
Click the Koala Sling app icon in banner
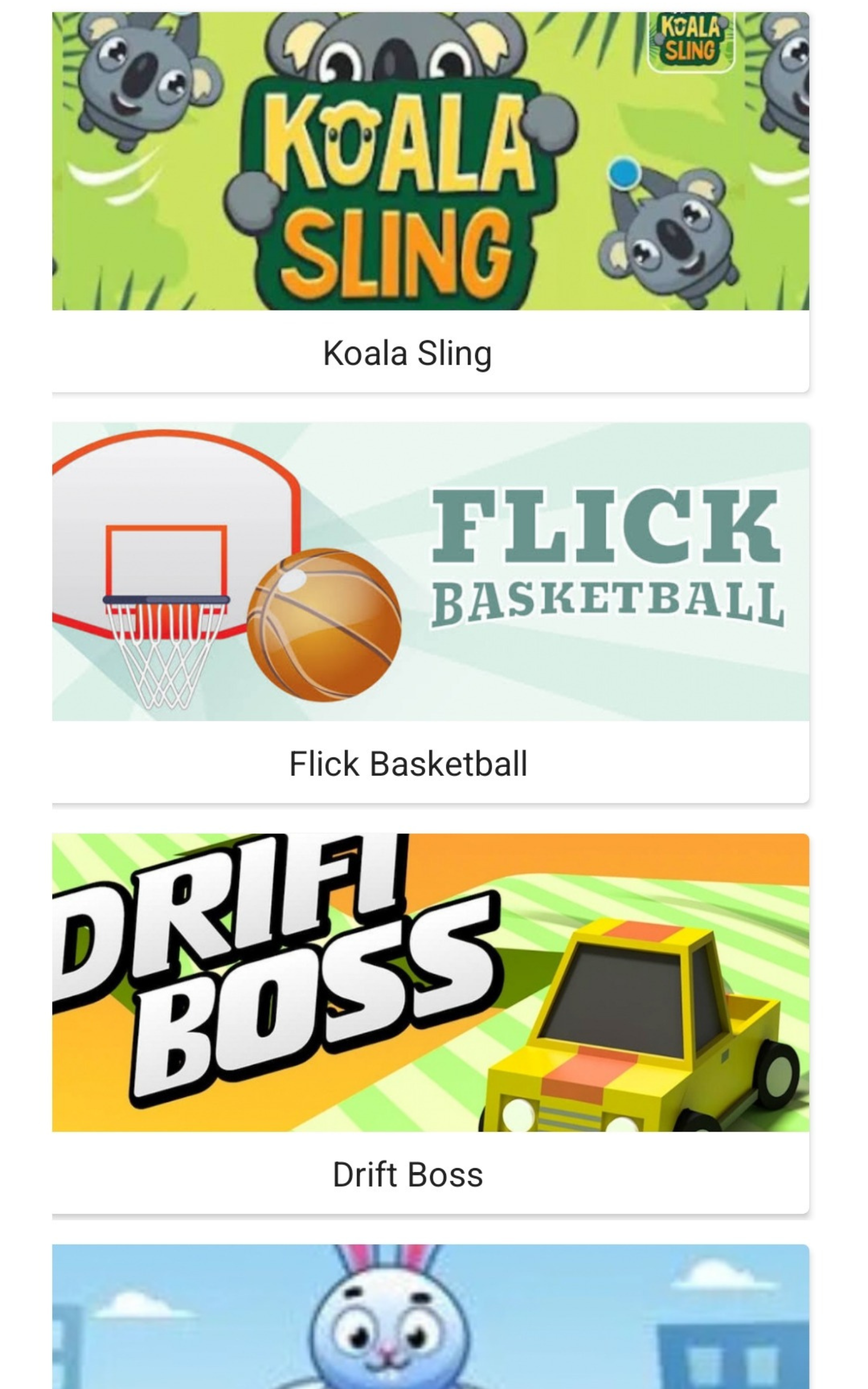coord(692,37)
